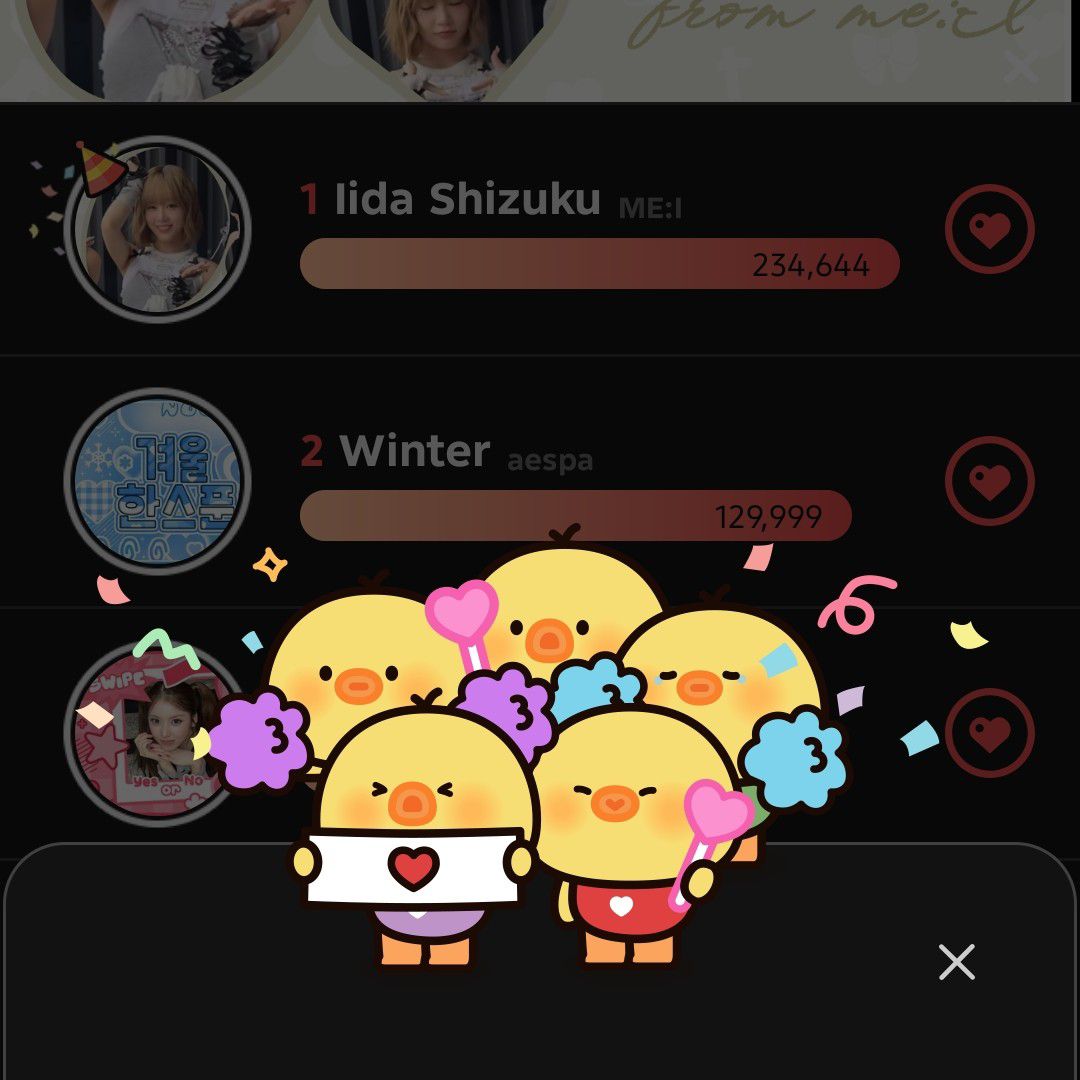Dismiss the top banner with X
This screenshot has height=1080, width=1080.
point(1020,67)
